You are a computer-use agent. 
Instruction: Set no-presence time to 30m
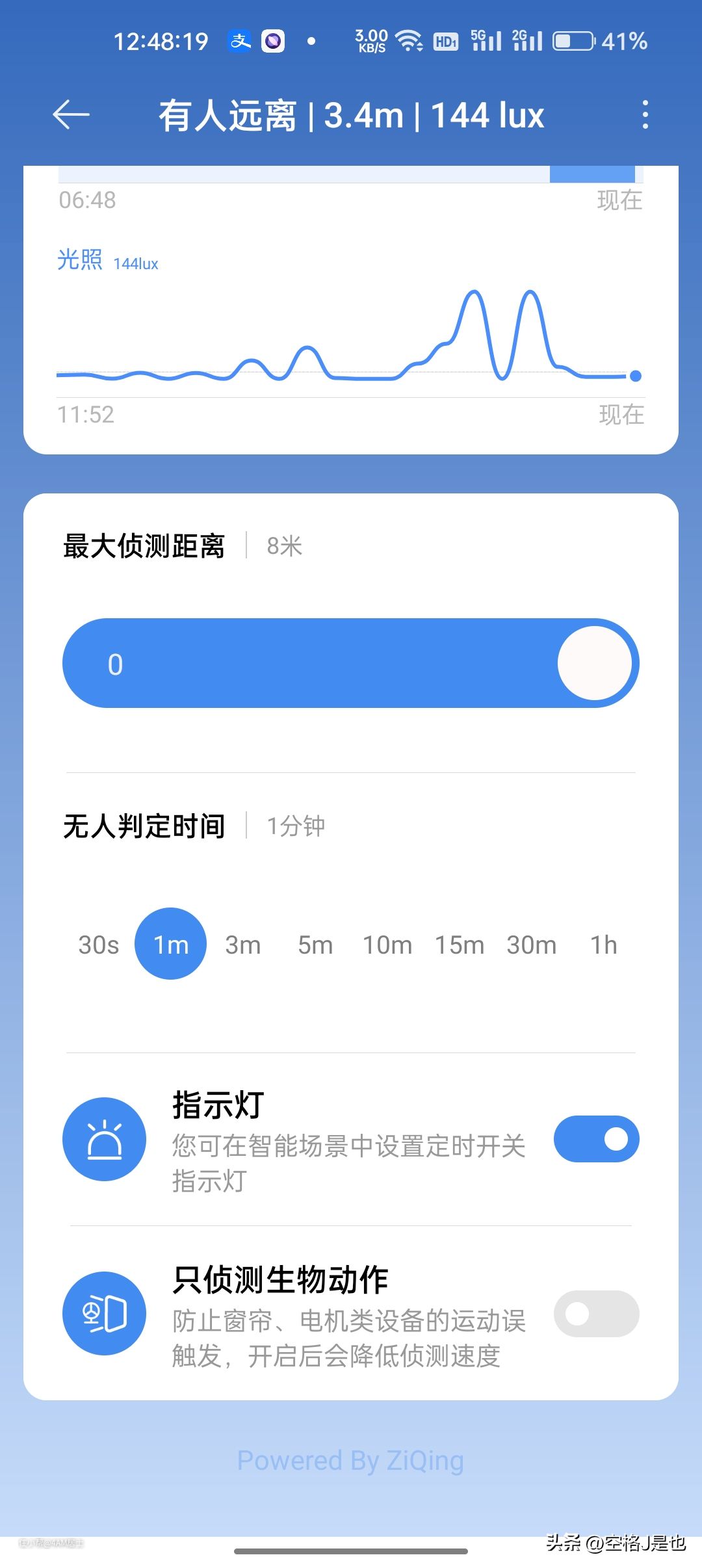[x=532, y=945]
